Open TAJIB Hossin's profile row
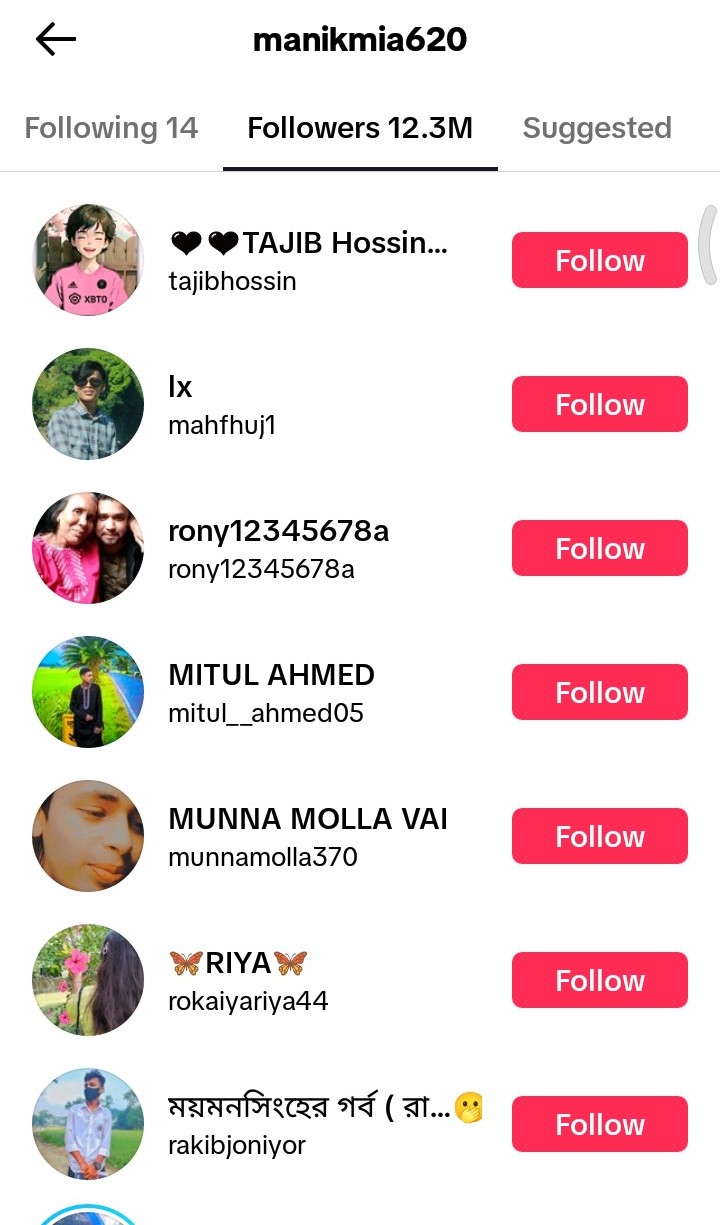Viewport: 720px width, 1225px height. pyautogui.click(x=260, y=260)
